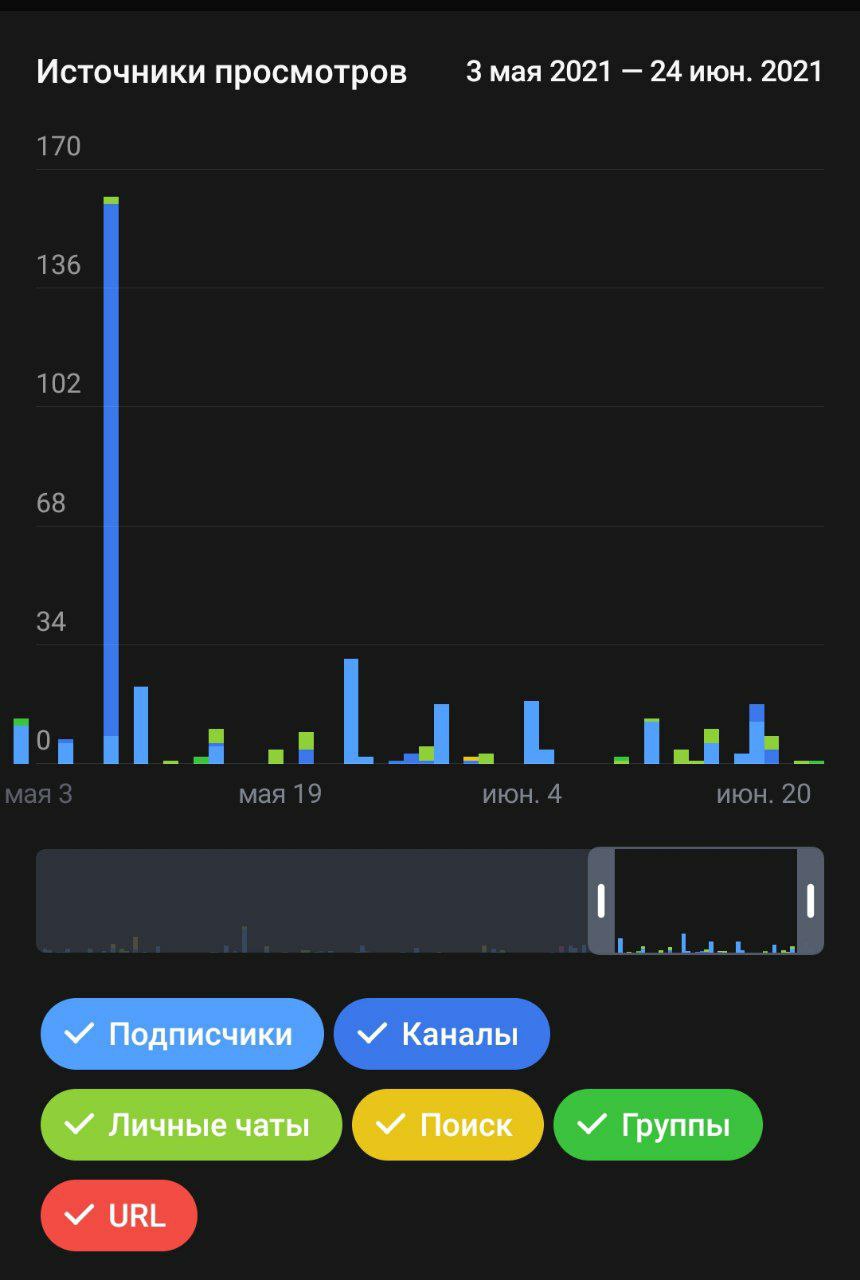Toggle the Подписчики series chip
Viewport: 860px width, 1280px height.
click(182, 1034)
